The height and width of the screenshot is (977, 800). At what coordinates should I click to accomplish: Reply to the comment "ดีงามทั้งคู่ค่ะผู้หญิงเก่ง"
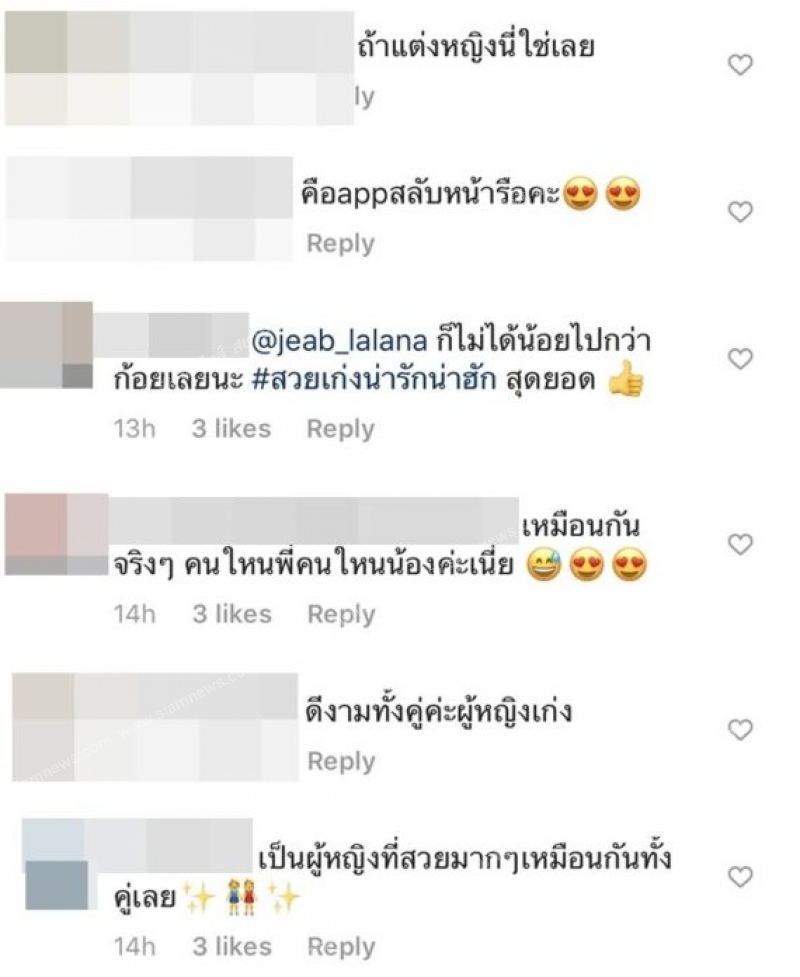(x=340, y=762)
